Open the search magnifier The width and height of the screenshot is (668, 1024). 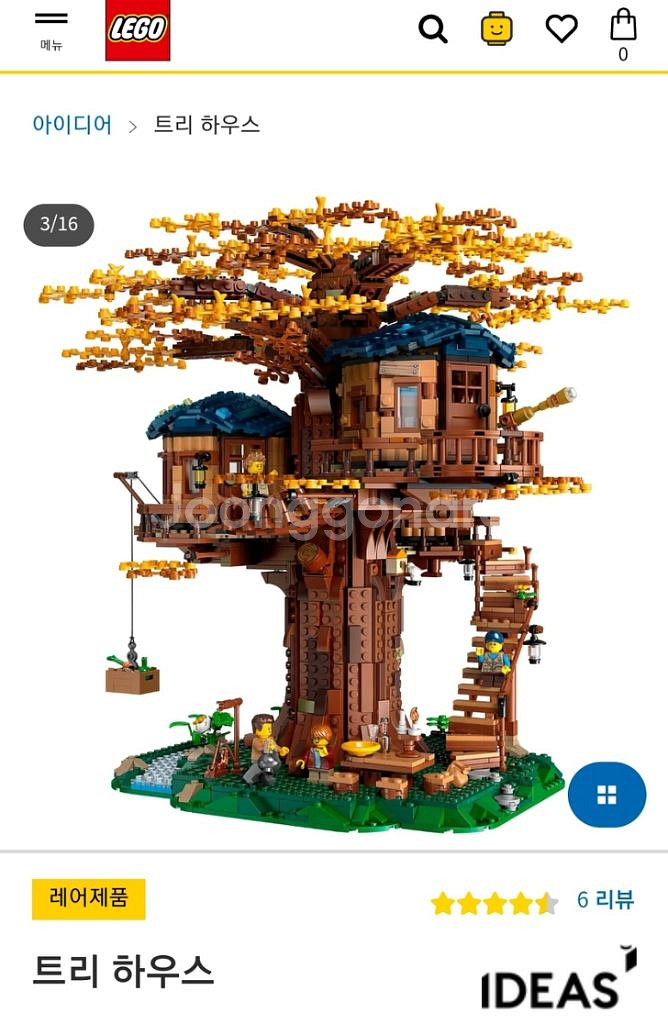click(x=432, y=29)
